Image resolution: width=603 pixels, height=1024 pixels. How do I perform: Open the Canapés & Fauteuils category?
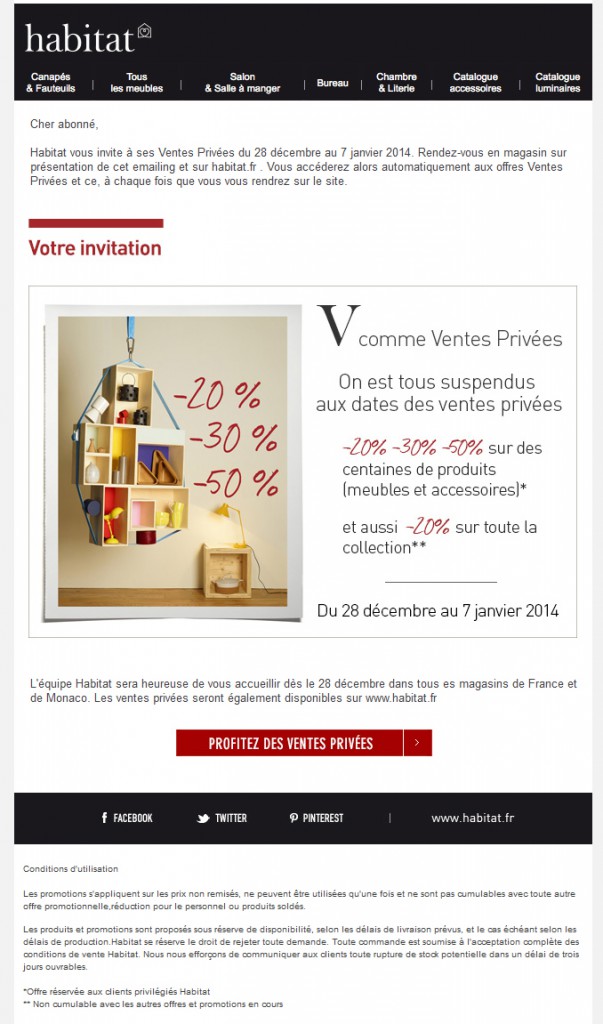tap(50, 82)
